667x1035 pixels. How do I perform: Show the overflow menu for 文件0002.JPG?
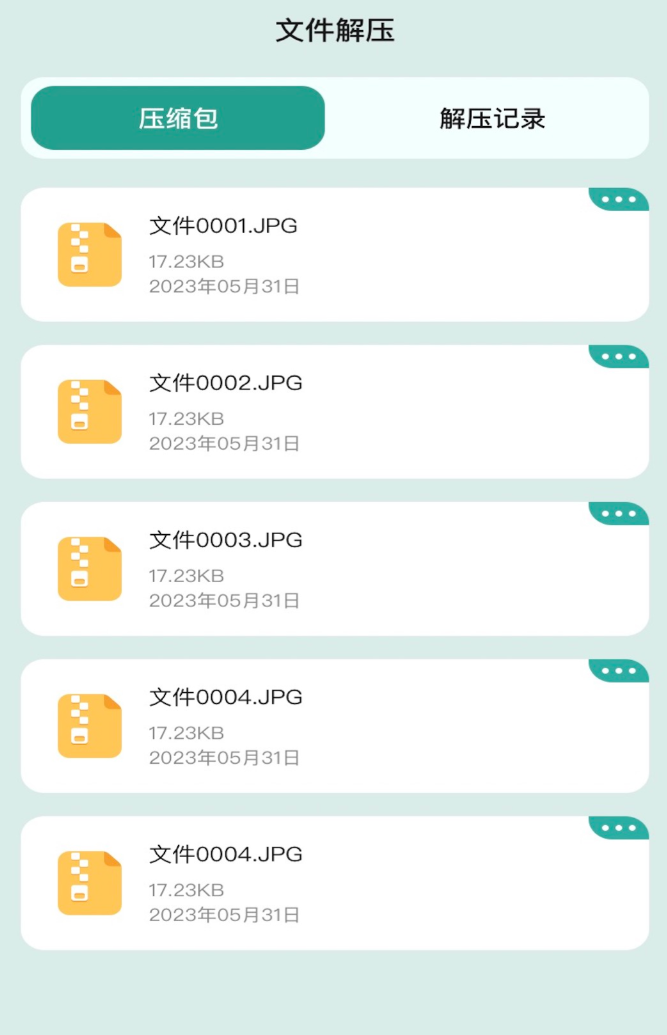point(619,357)
